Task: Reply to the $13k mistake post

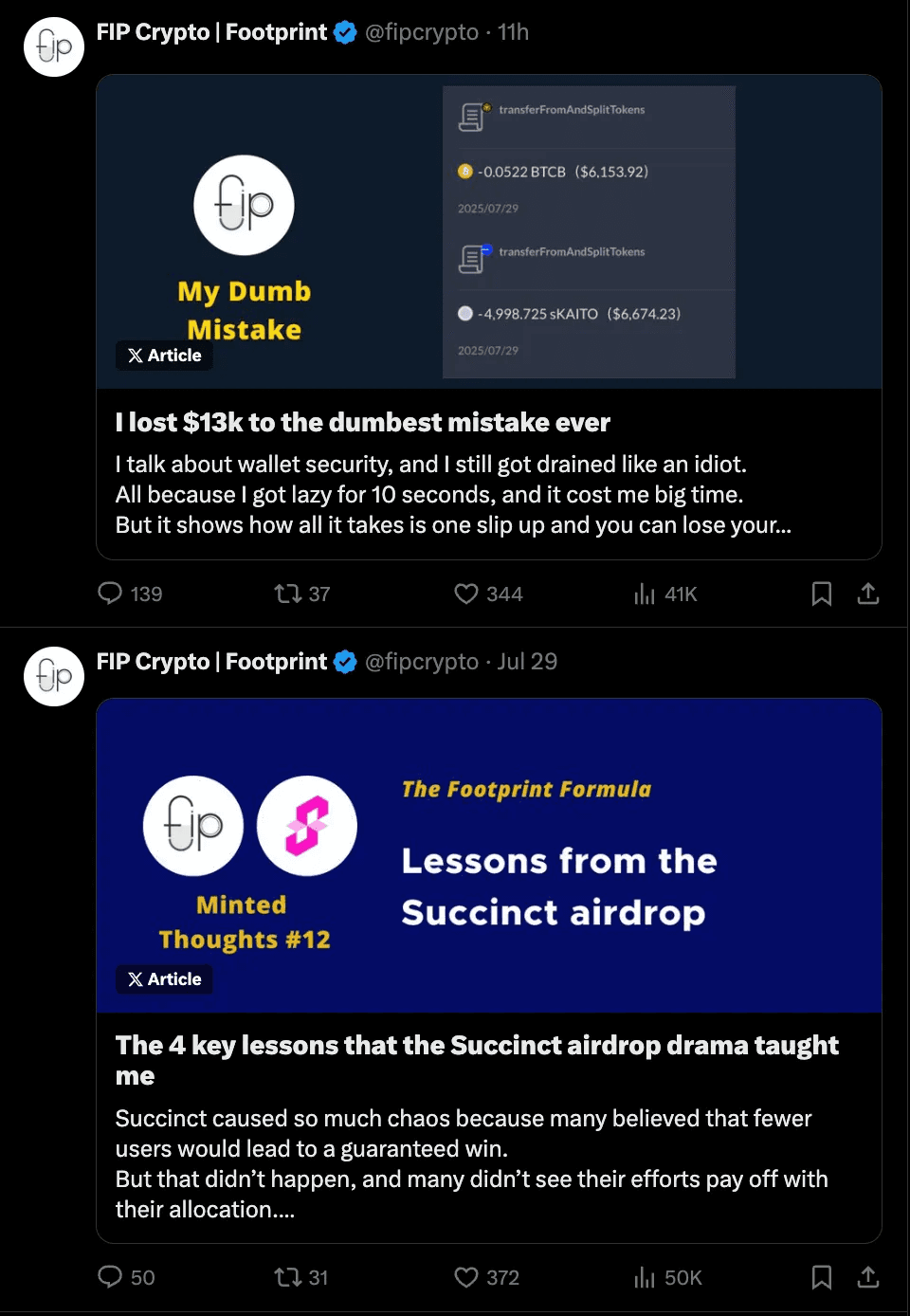Action: point(111,594)
